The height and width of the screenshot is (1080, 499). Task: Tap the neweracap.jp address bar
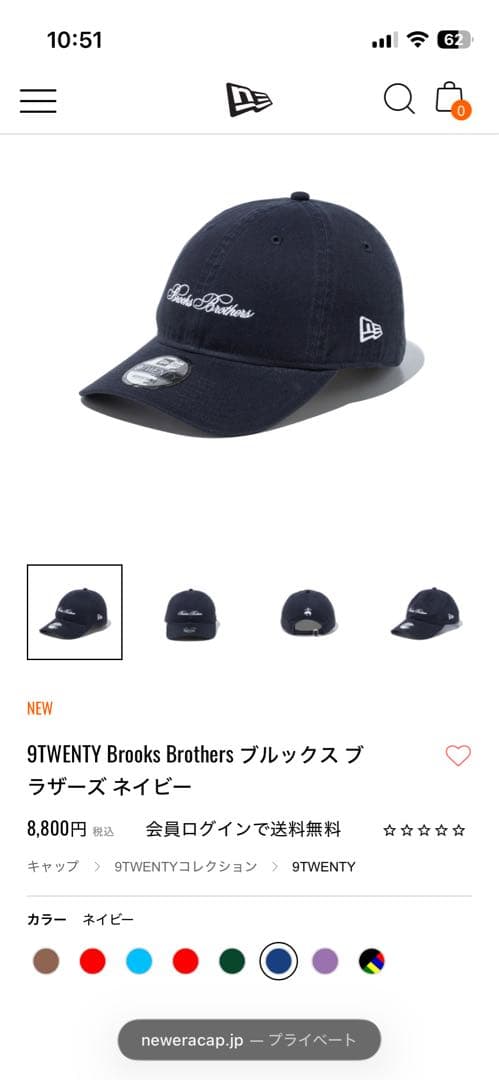pyautogui.click(x=249, y=1040)
